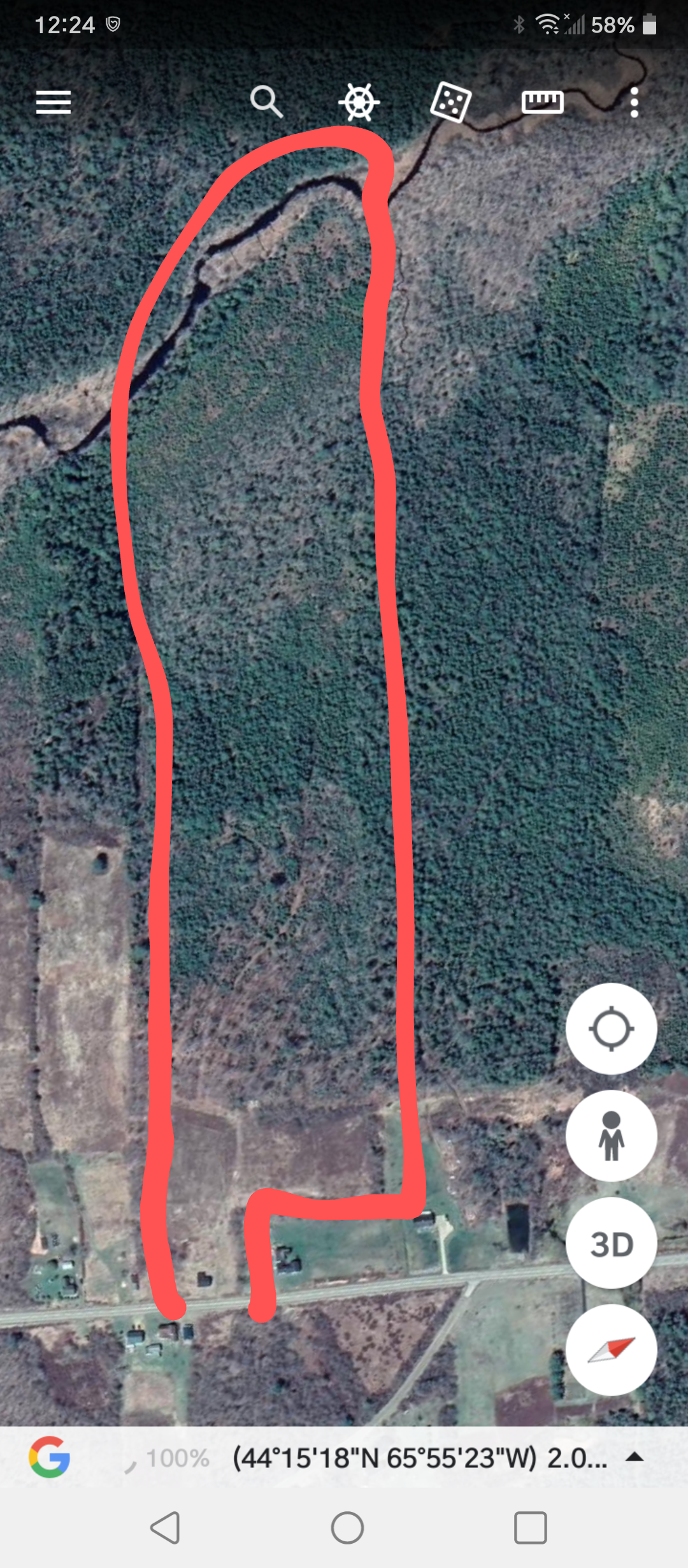This screenshot has height=1568, width=688.
Task: Open the hamburger menu
Action: (x=54, y=103)
